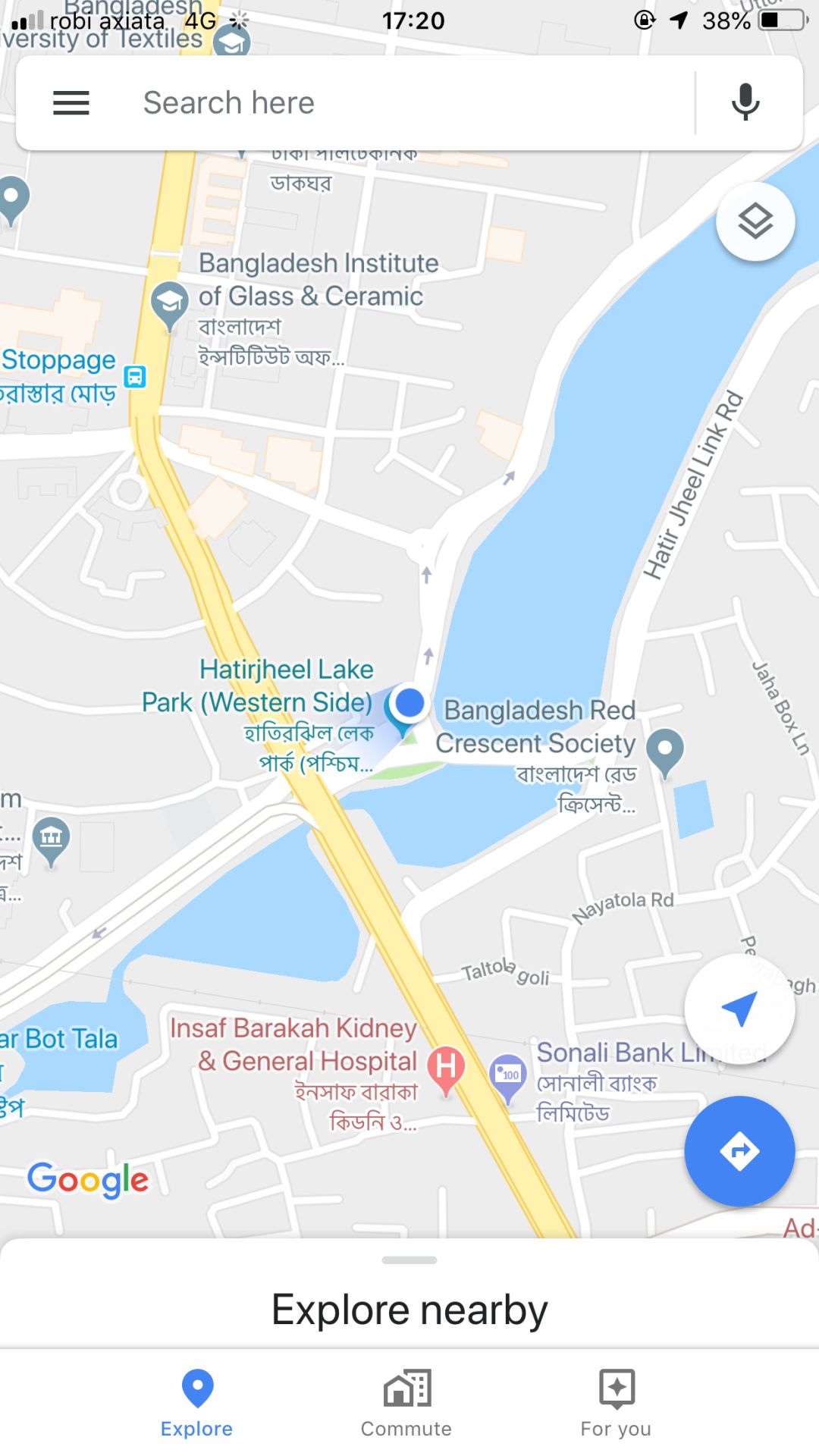Select the Bangladesh Red Crescent Society pin
This screenshot has width=819, height=1456.
pos(665,751)
